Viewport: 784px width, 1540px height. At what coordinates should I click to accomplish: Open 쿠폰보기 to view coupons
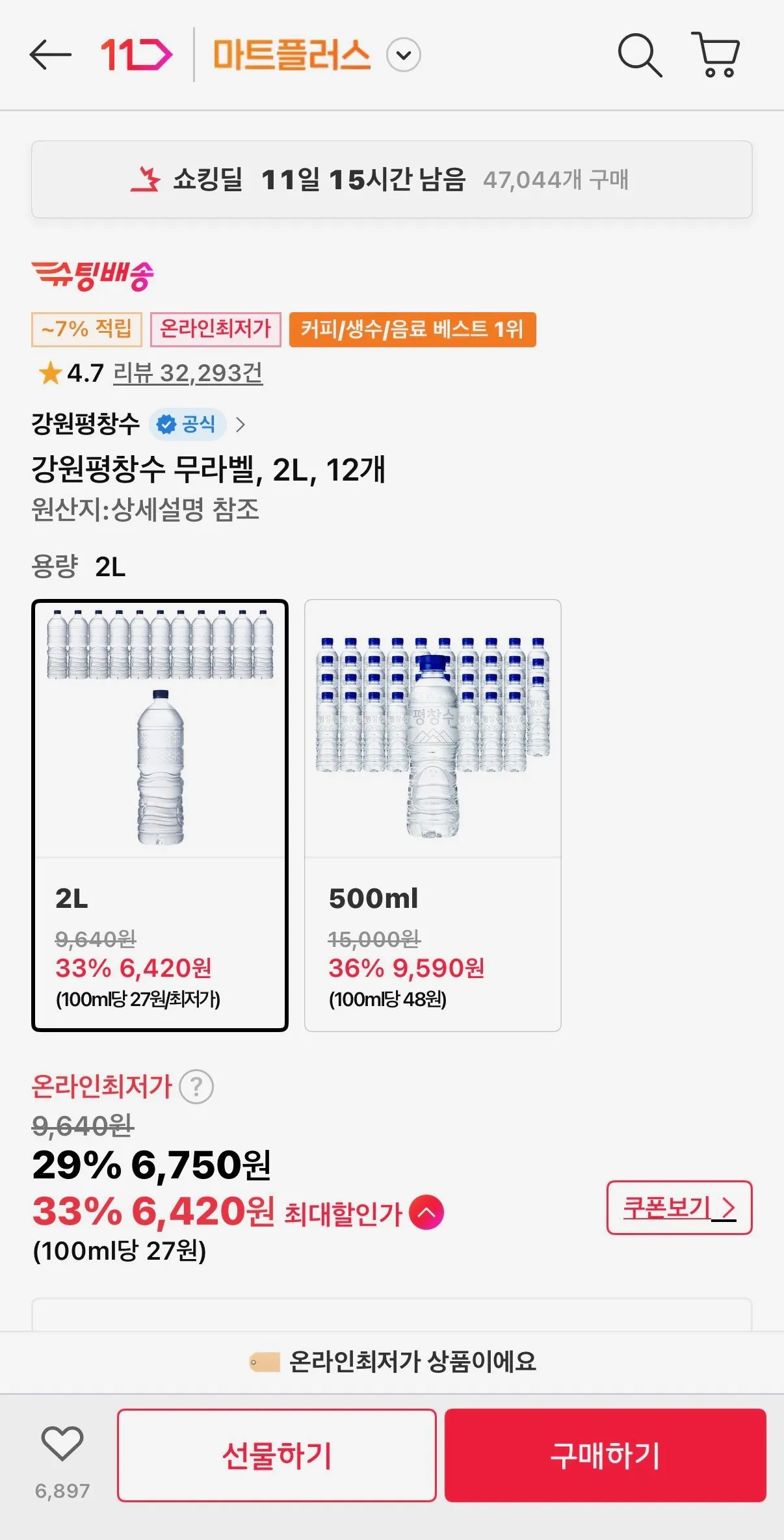pos(680,1208)
